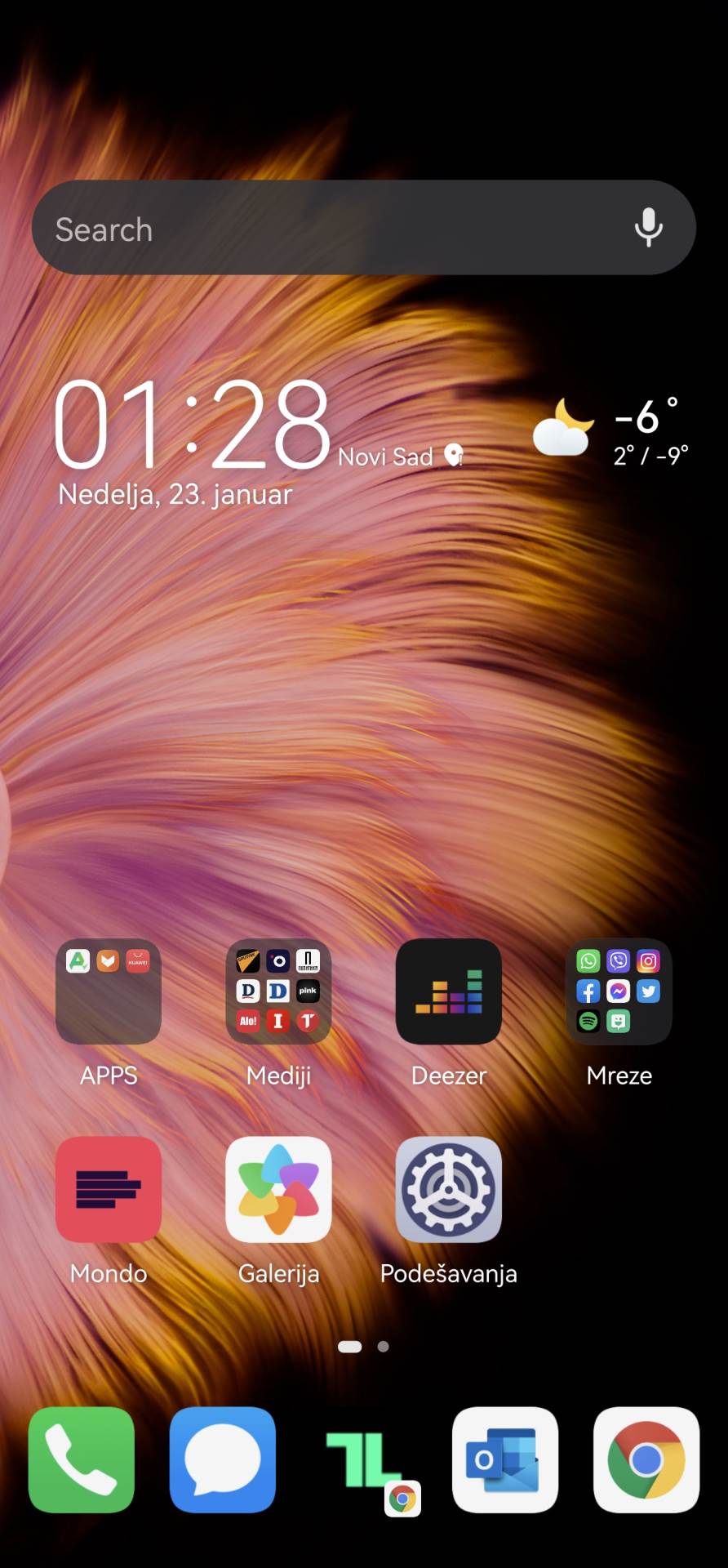Open the Galerija app

click(278, 1189)
